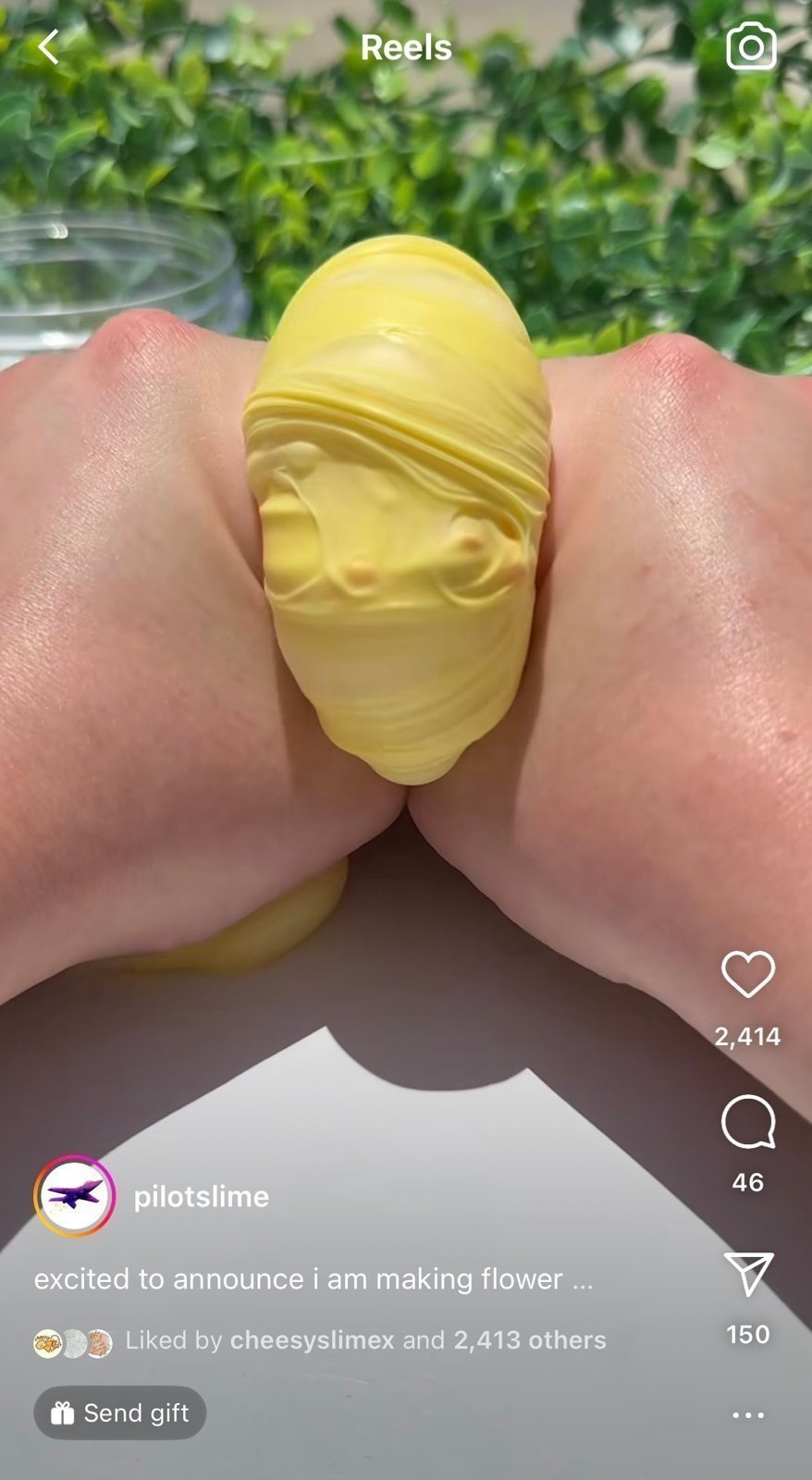Screen dimensions: 812x1480
Task: Open the three-dot more options menu
Action: (x=747, y=1414)
